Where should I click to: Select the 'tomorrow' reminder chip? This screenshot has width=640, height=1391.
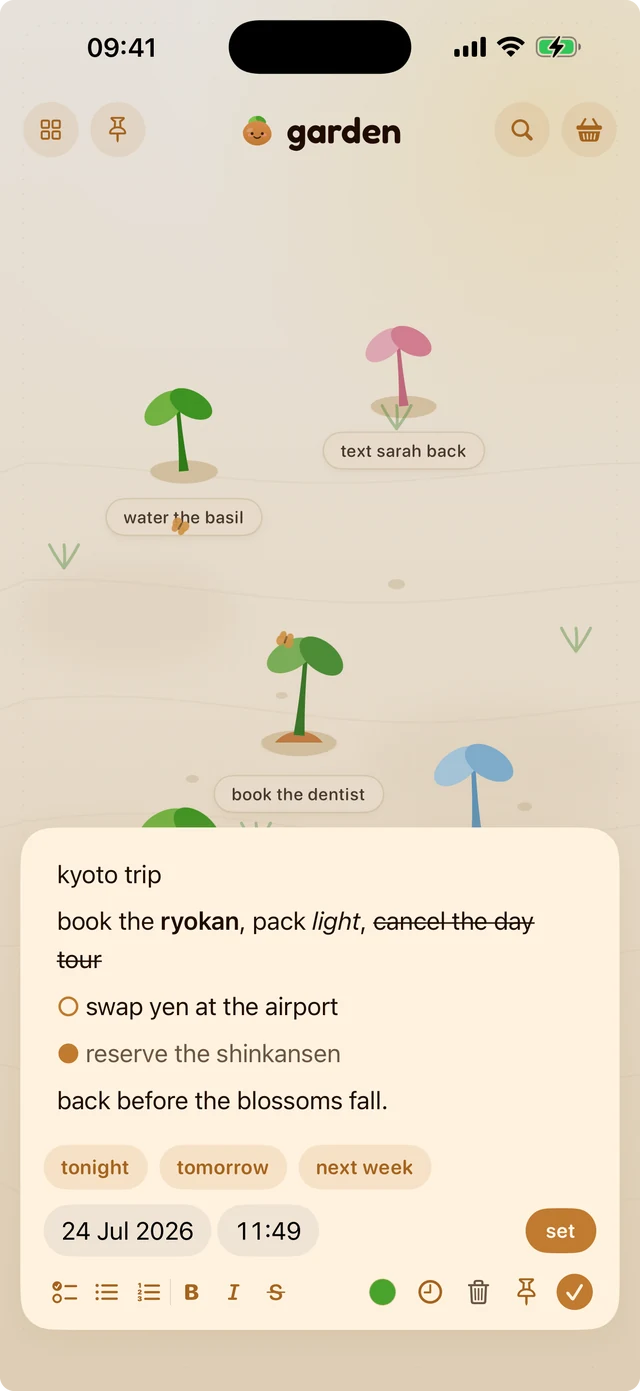tap(223, 1168)
